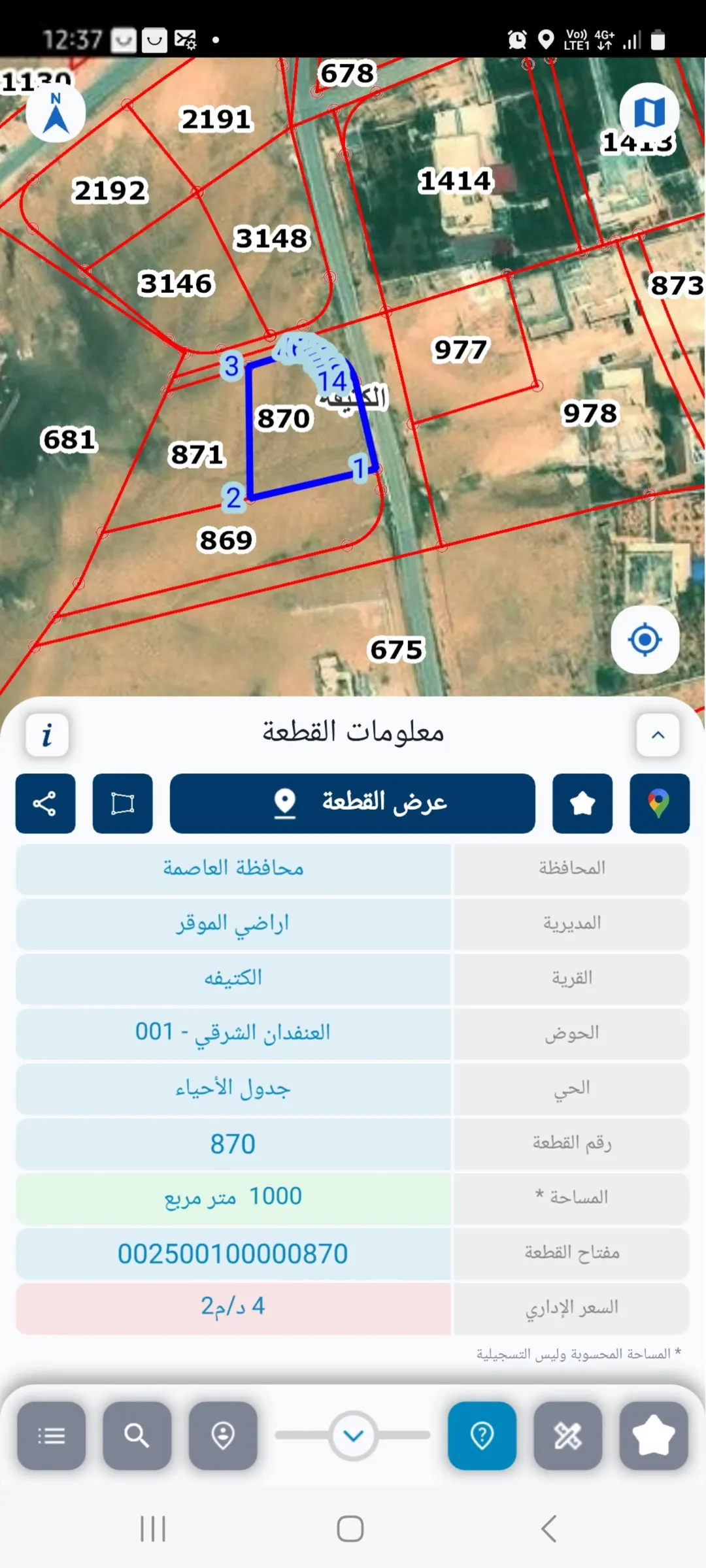Open the list menu in bottom toolbar

tap(52, 1435)
